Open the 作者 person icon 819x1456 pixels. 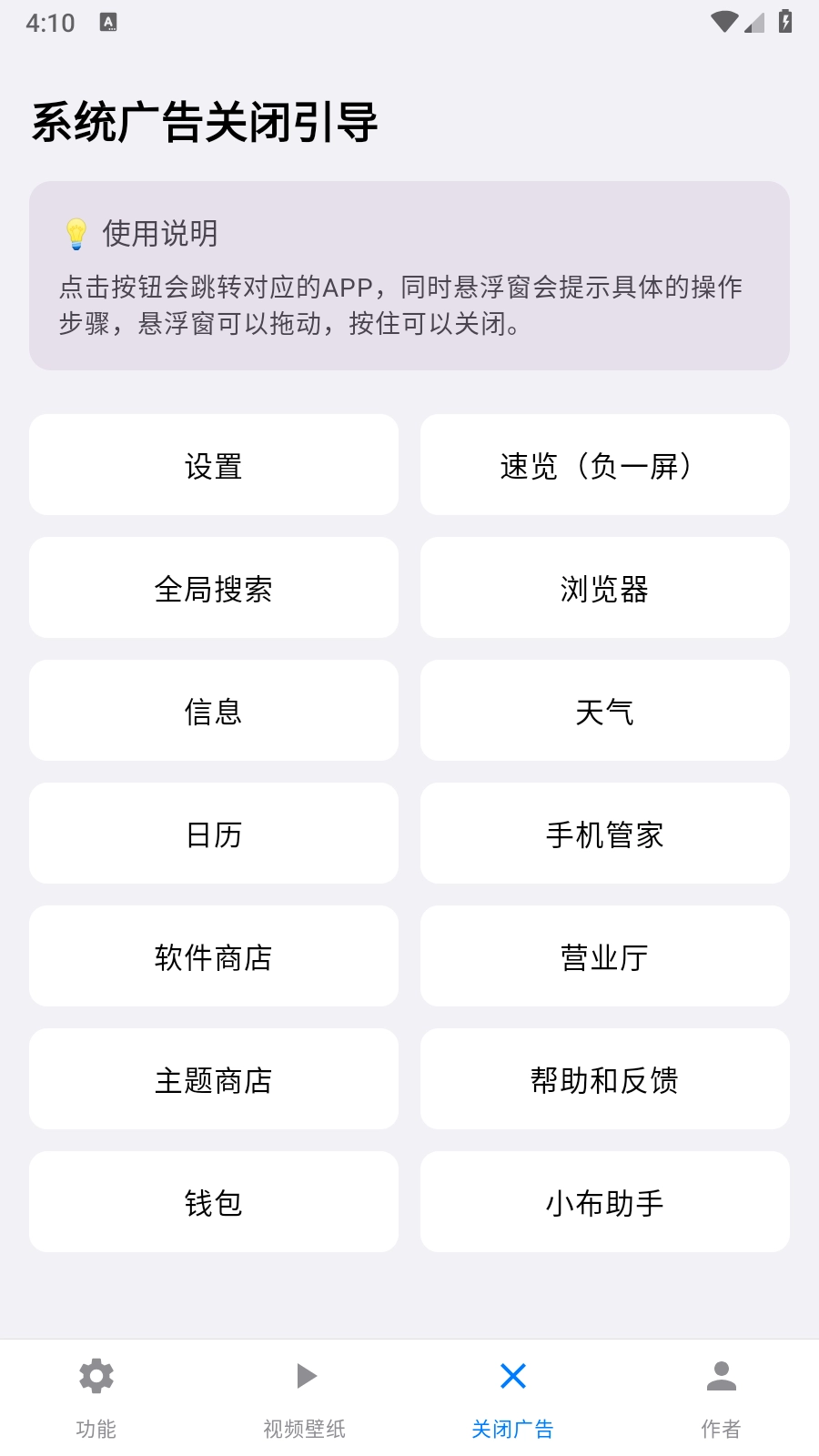coord(721,1376)
